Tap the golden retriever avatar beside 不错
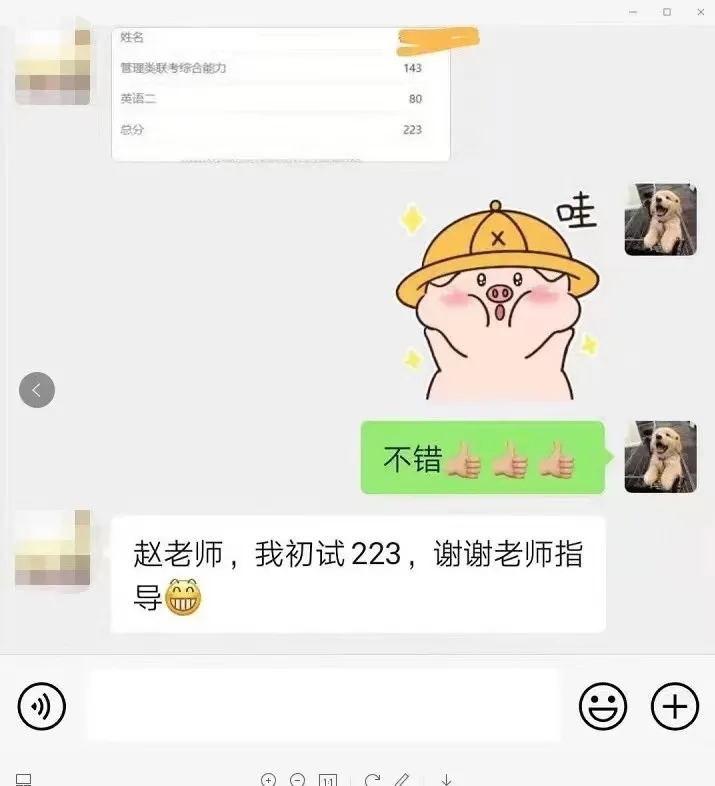This screenshot has height=786, width=715. point(660,457)
